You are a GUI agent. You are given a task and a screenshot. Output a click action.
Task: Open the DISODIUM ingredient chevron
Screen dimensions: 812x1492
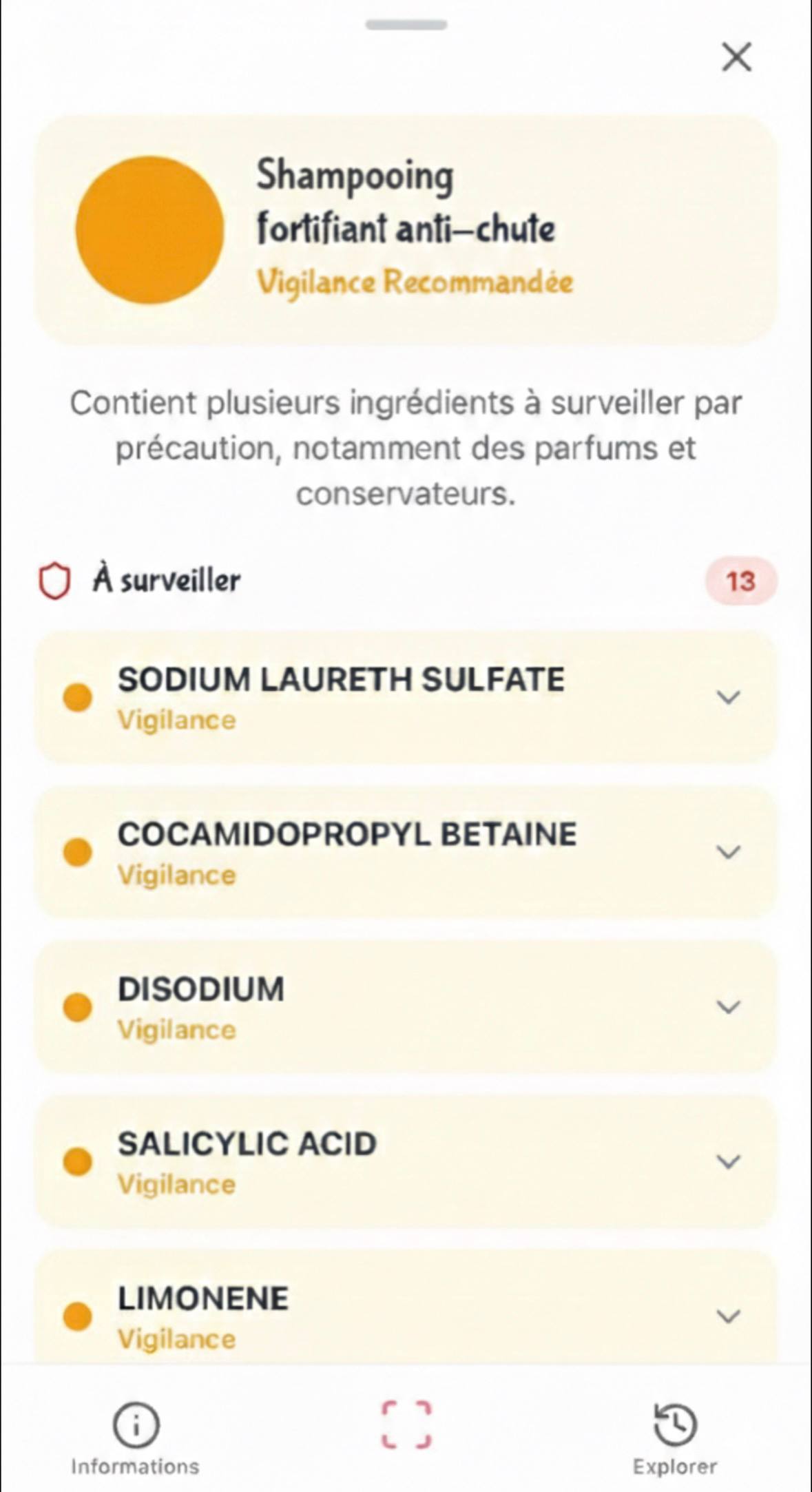pos(729,1007)
